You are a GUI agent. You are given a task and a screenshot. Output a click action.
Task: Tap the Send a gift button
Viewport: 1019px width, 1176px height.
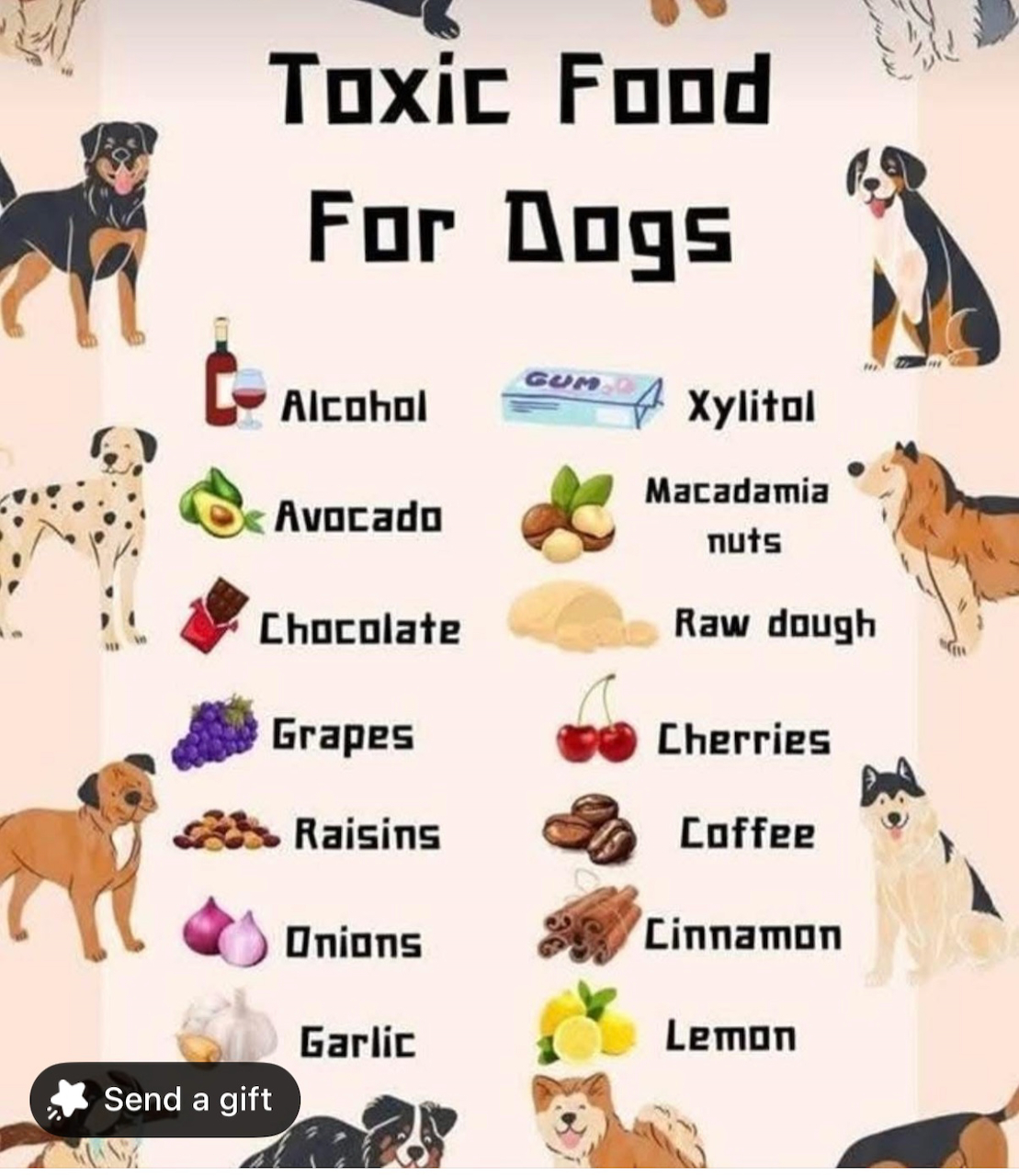(x=165, y=1099)
